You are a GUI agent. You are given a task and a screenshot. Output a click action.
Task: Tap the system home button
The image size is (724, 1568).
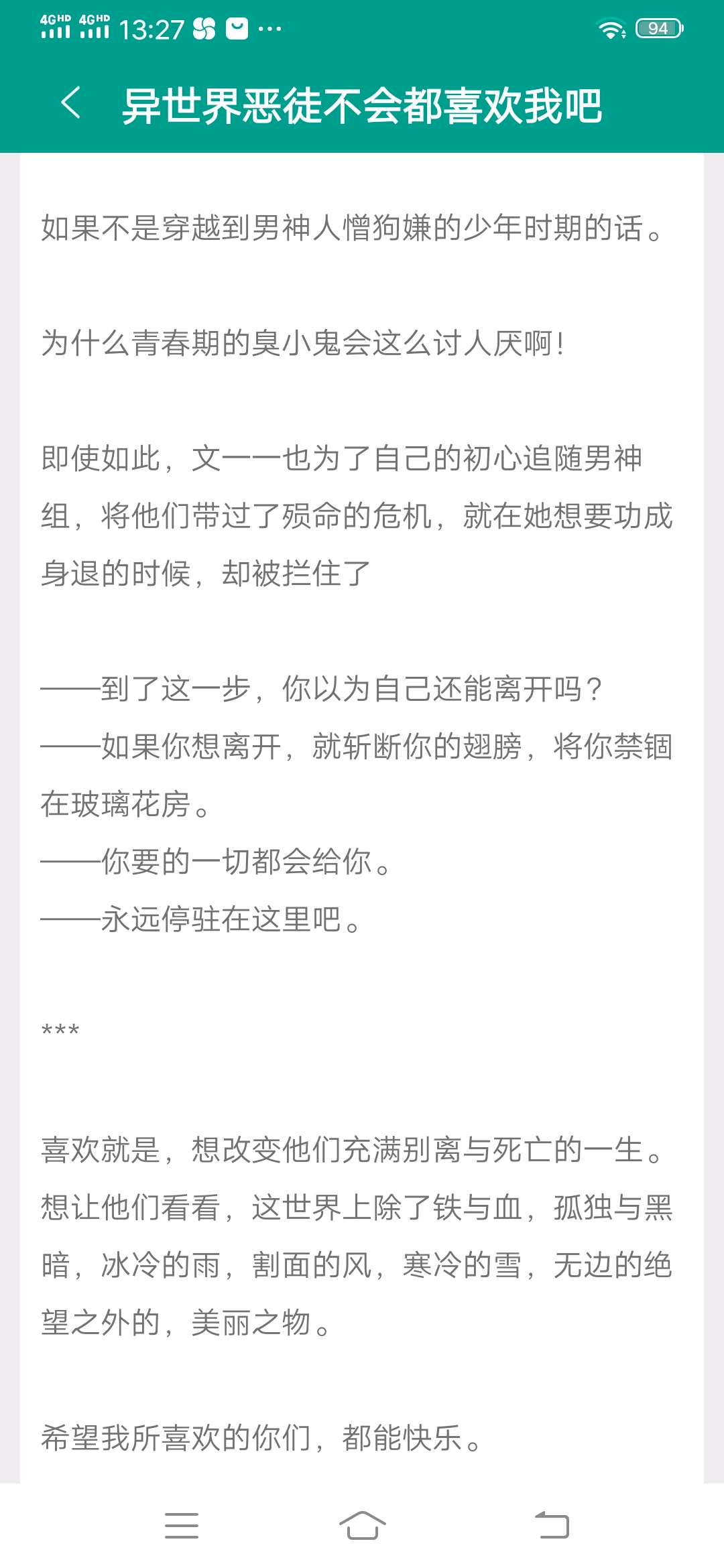pyautogui.click(x=362, y=1525)
